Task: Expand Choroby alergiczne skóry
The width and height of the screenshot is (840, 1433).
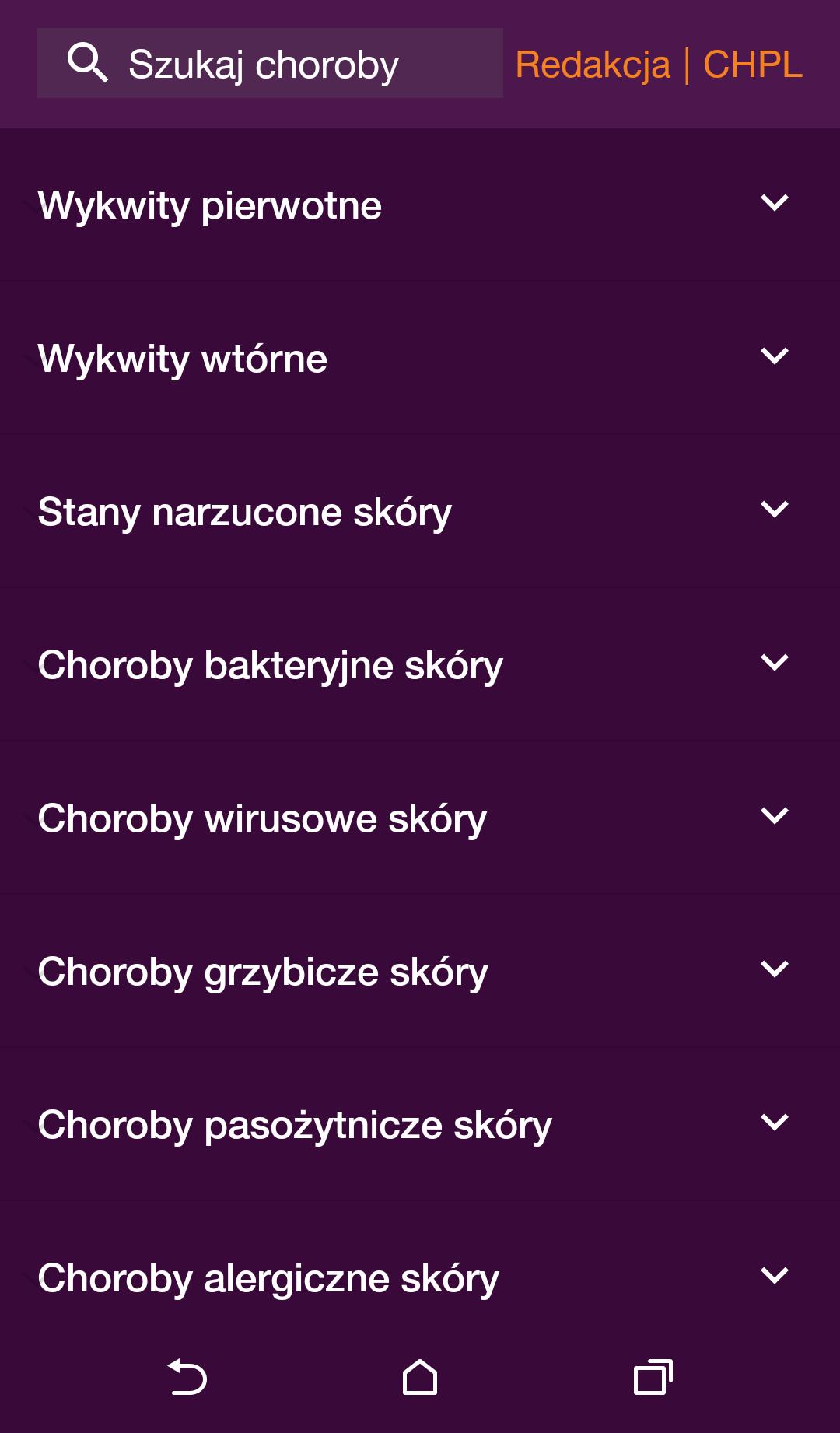Action: pyautogui.click(x=420, y=1277)
